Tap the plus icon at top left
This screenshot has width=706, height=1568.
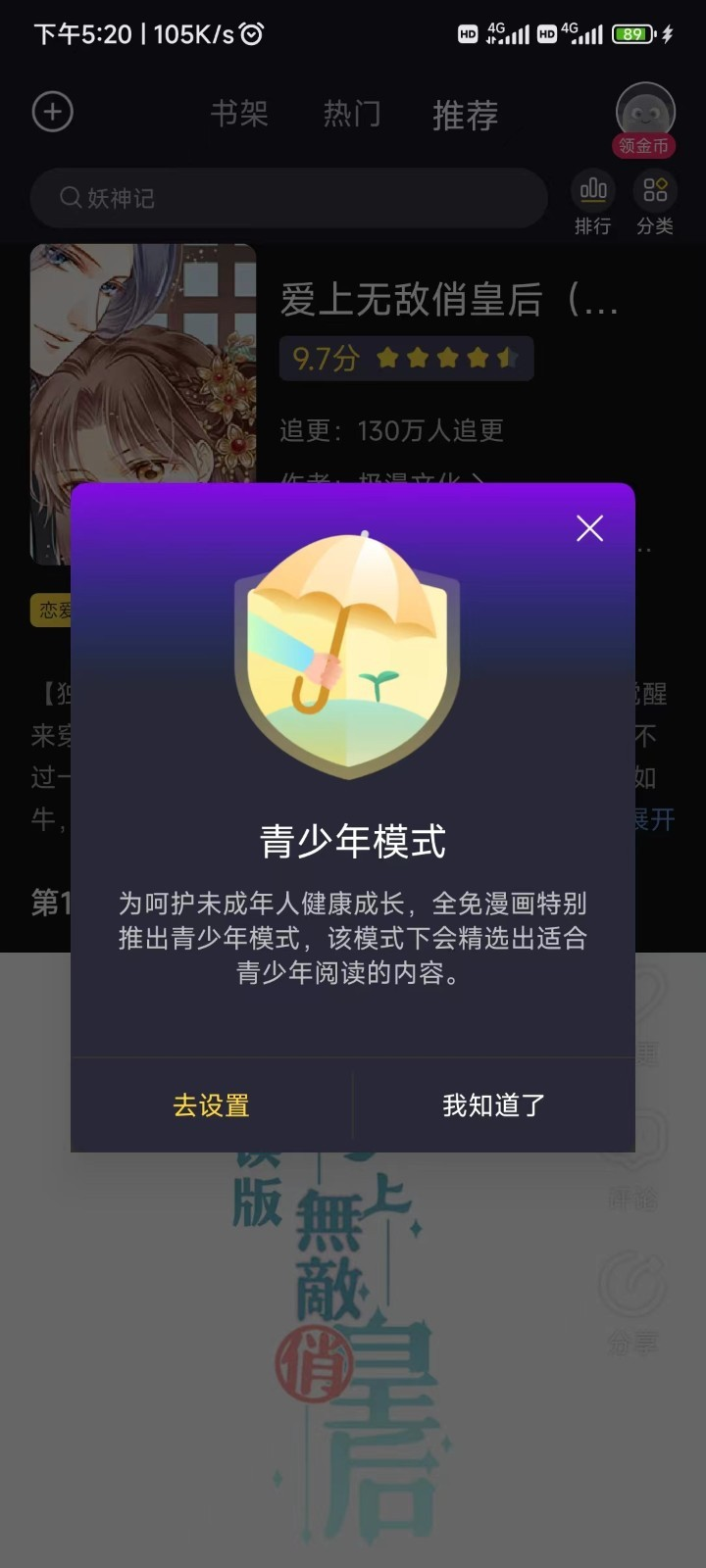tap(53, 112)
